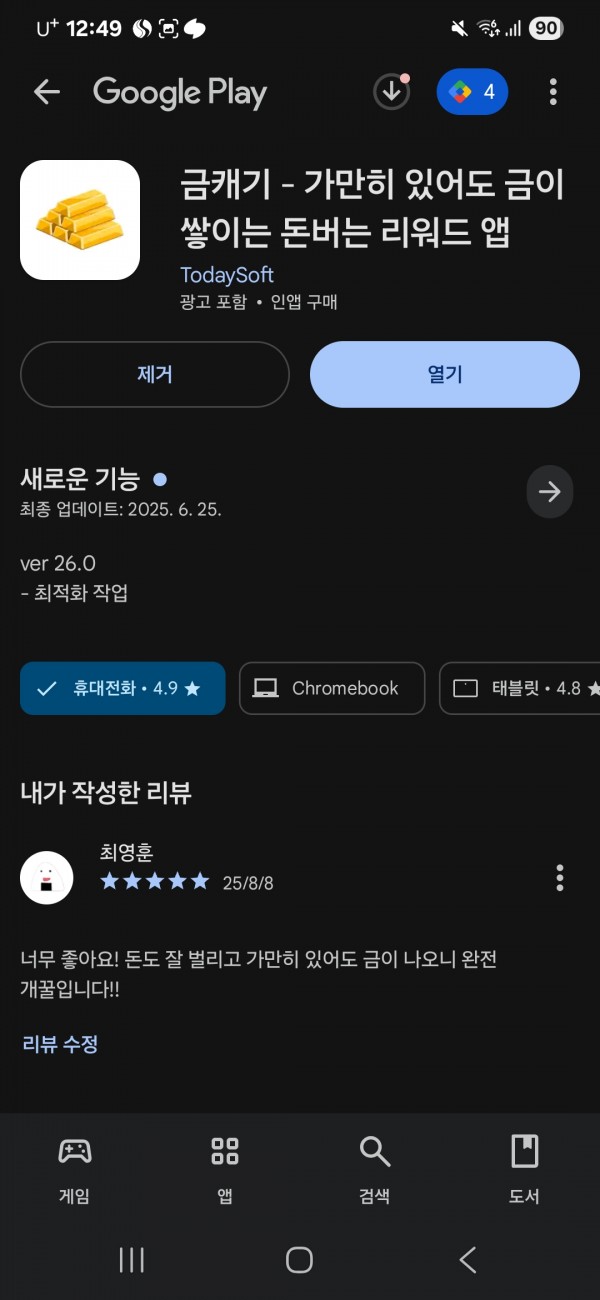
Task: Select the 휴대전화 4.9 rating chip
Action: coord(122,688)
